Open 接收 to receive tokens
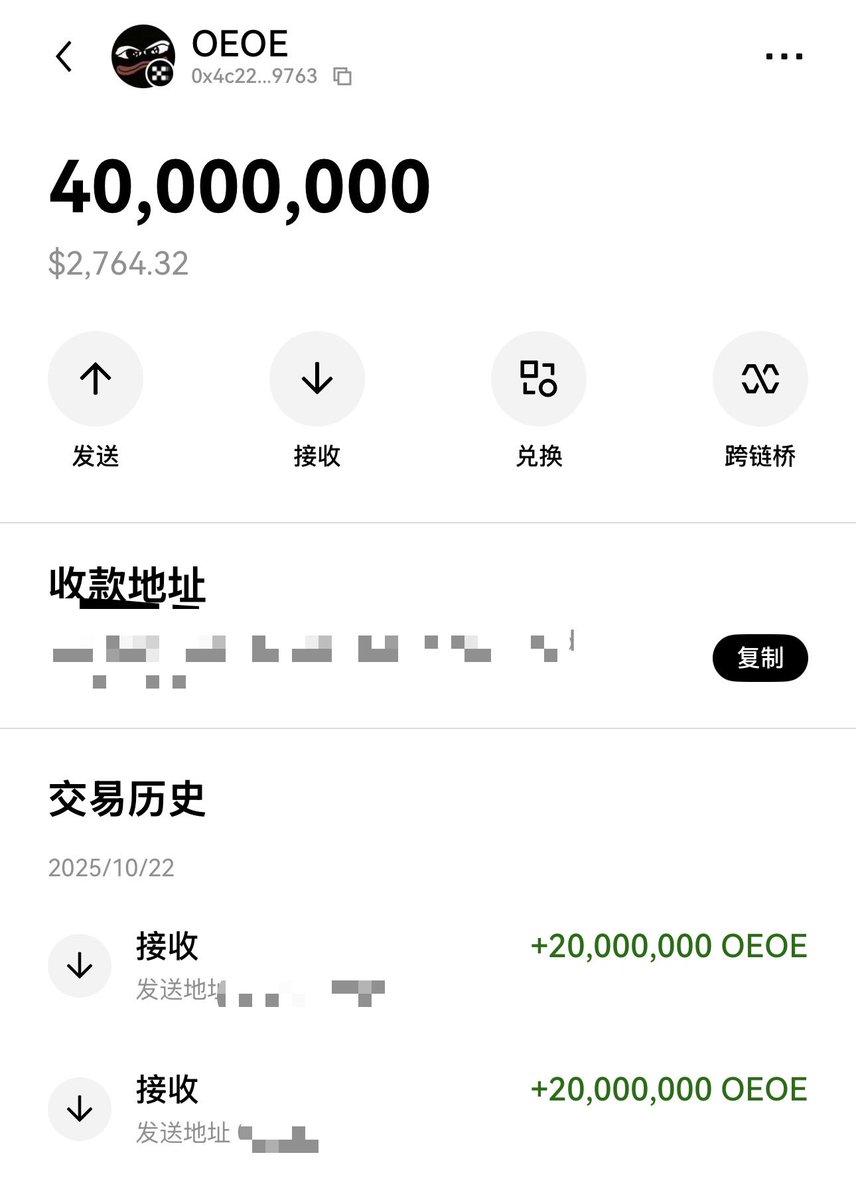Screen dimensions: 856x1200 [x=317, y=379]
